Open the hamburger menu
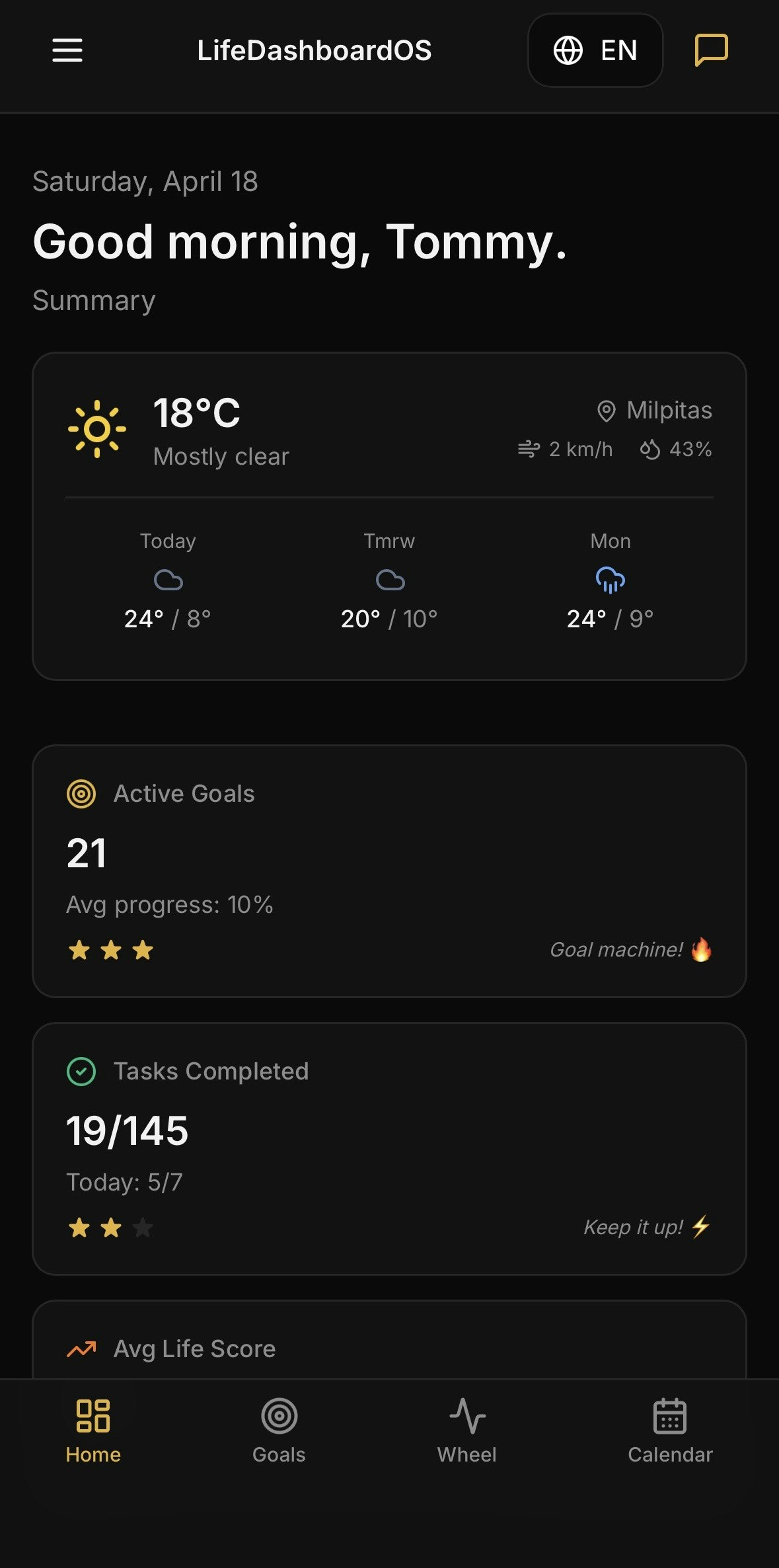Viewport: 779px width, 1568px height. (67, 50)
